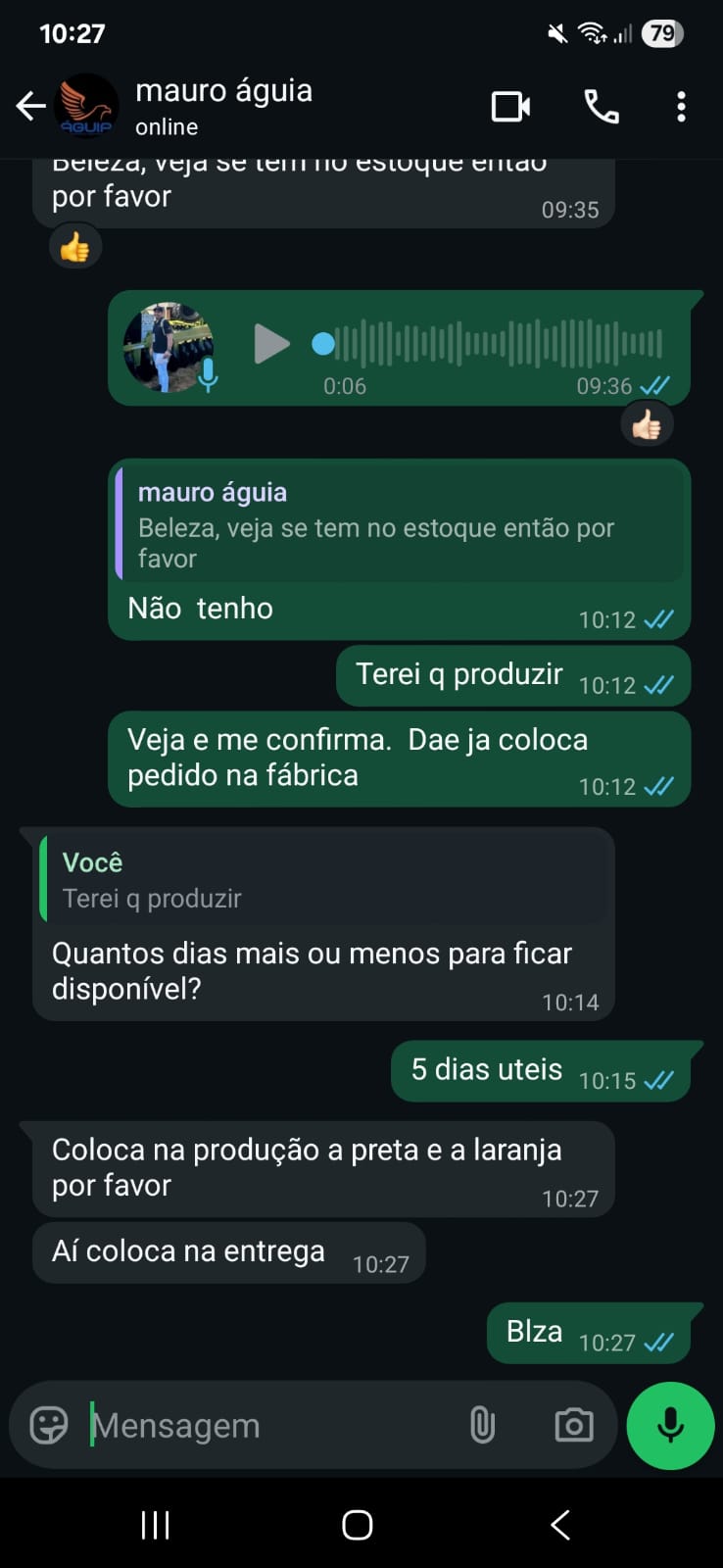Open the camera from the message bar
The width and height of the screenshot is (723, 1568).
click(573, 1425)
